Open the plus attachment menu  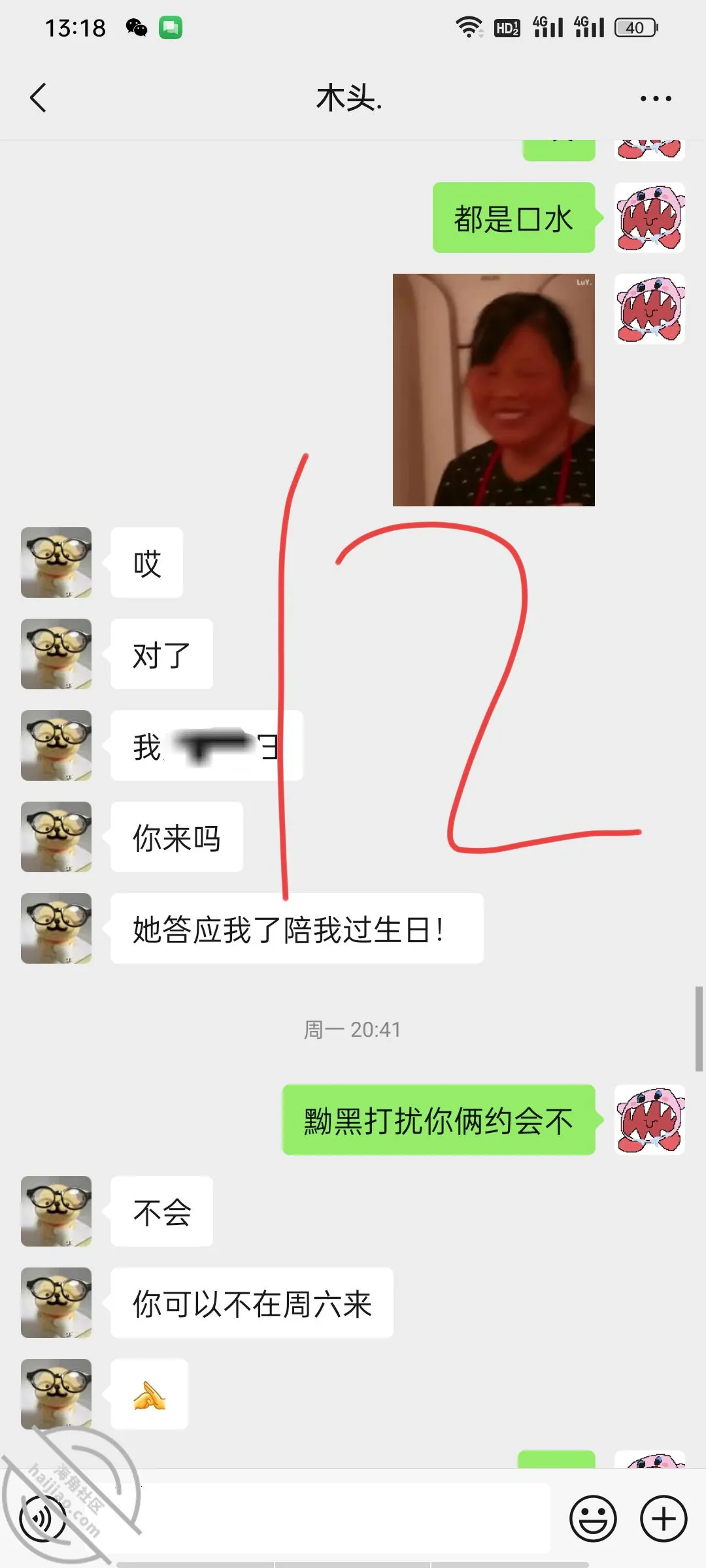[x=664, y=1518]
